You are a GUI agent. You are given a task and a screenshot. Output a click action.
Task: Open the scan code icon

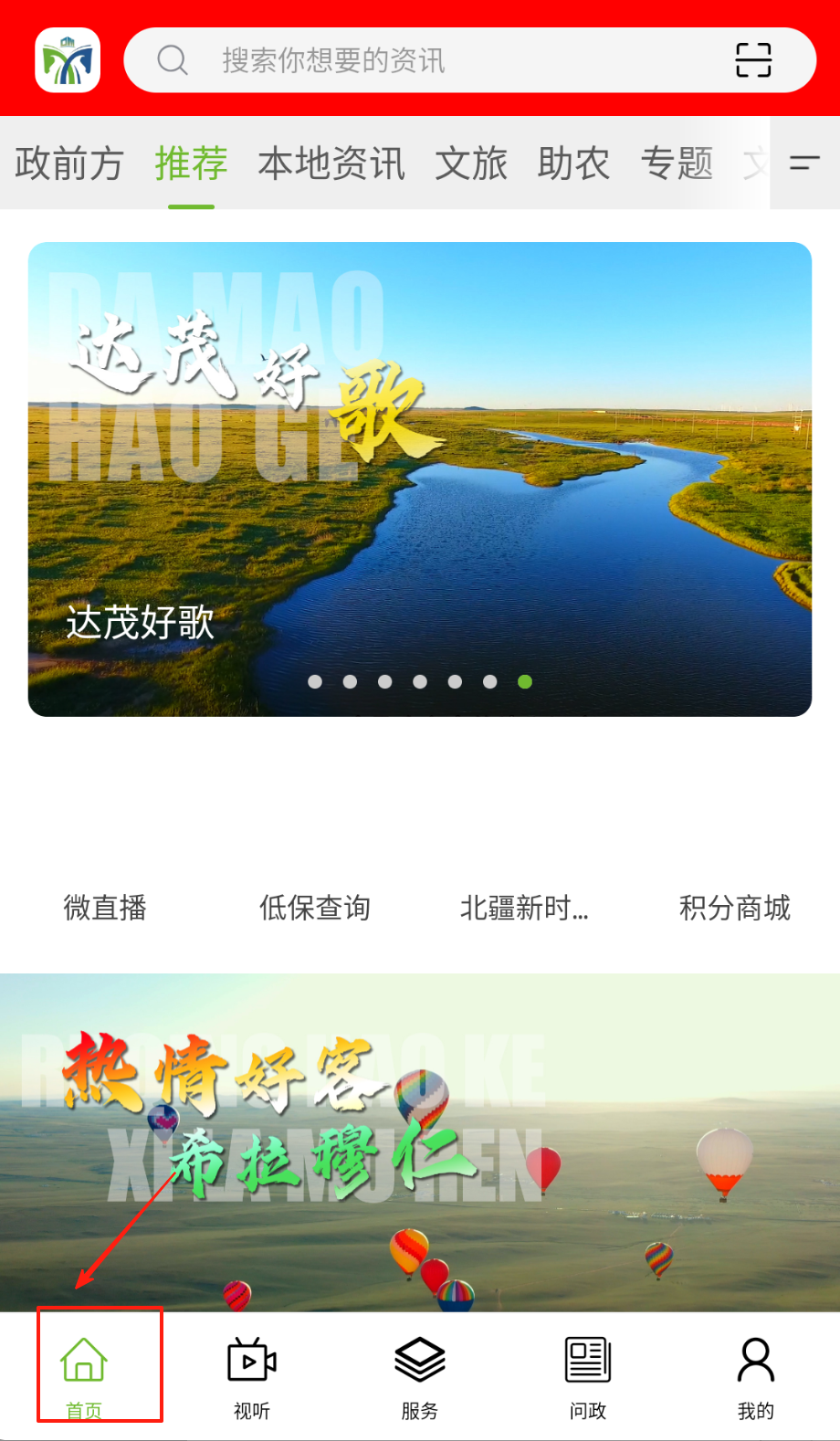(x=753, y=60)
